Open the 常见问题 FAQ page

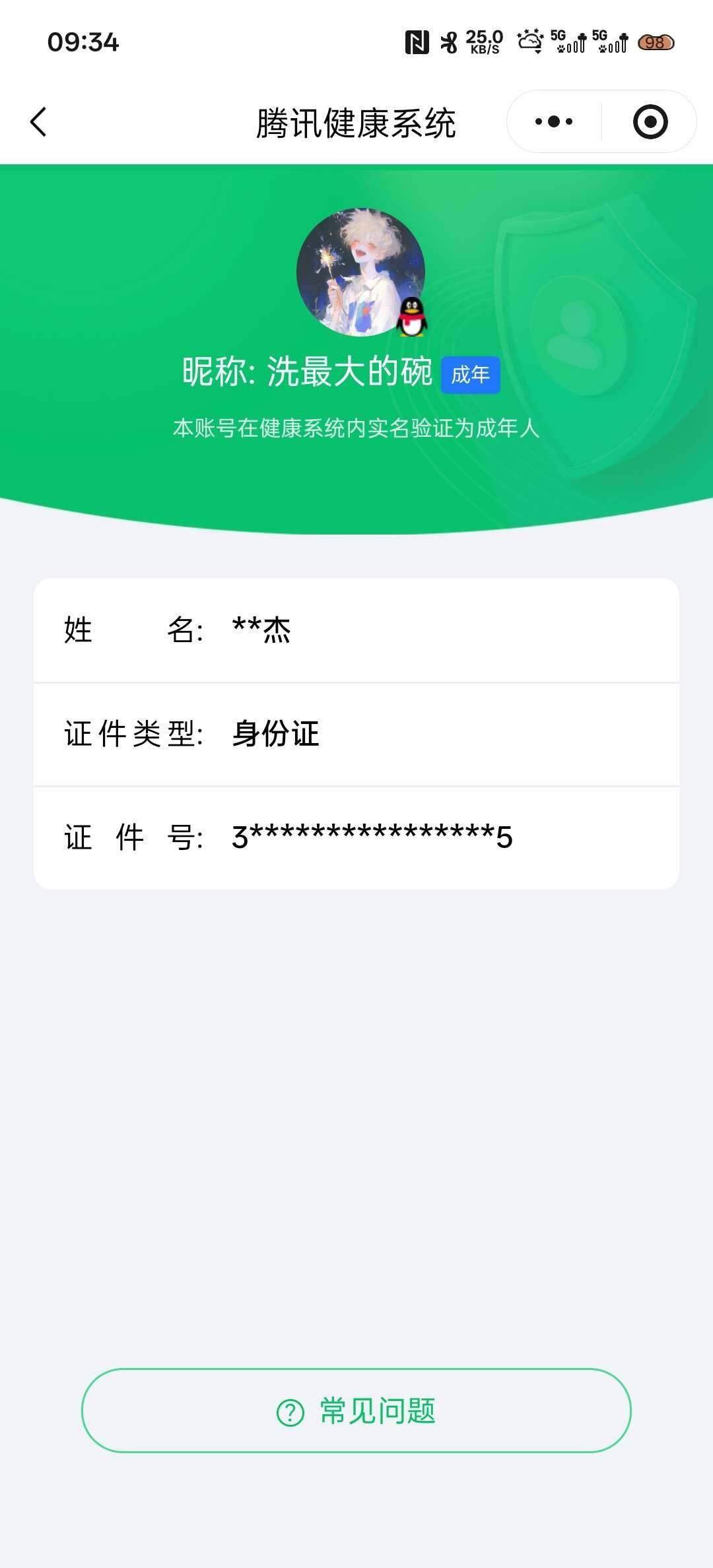pyautogui.click(x=356, y=1412)
